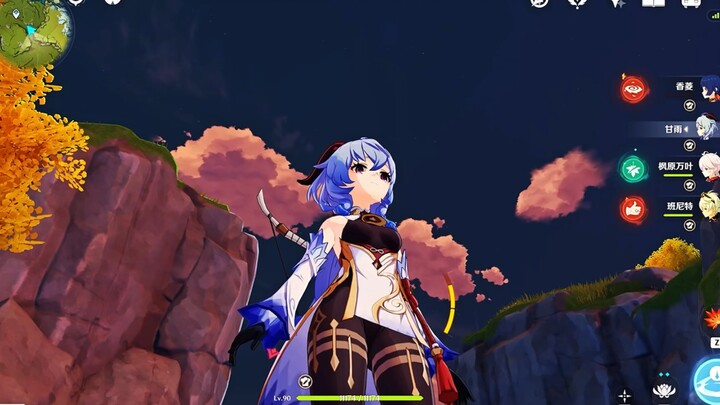Trigger 香菱's red swirl elemental burst
Image resolution: width=720 pixels, height=405 pixels.
pyautogui.click(x=633, y=89)
